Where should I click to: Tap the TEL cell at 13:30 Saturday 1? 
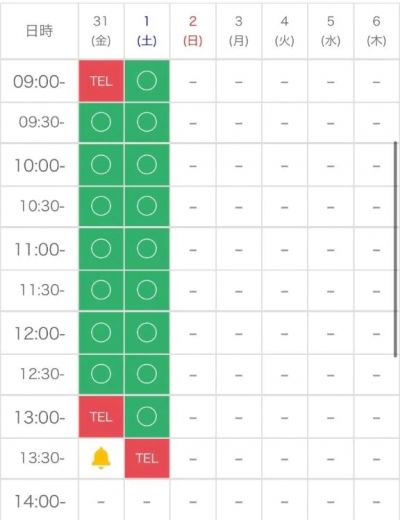coord(147,458)
